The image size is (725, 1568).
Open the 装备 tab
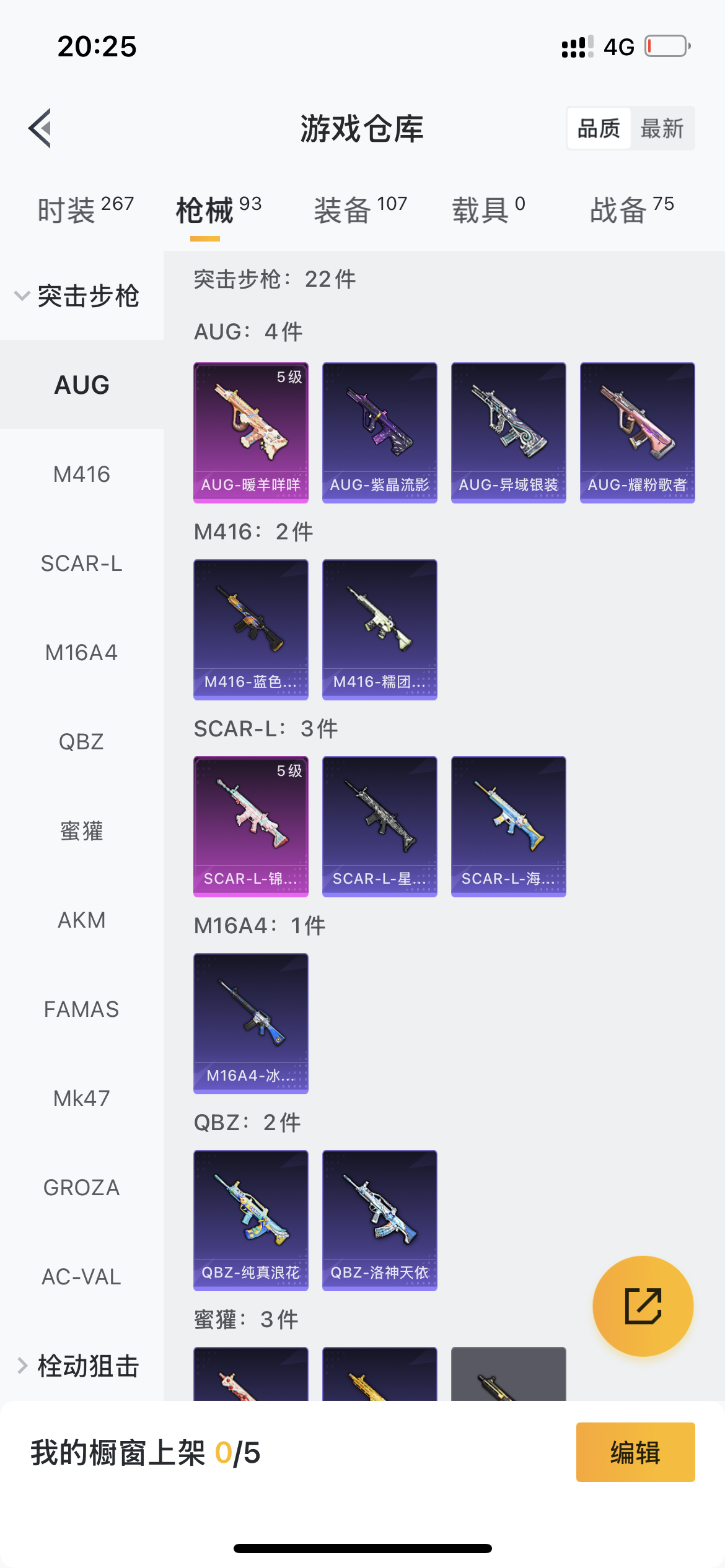(360, 209)
